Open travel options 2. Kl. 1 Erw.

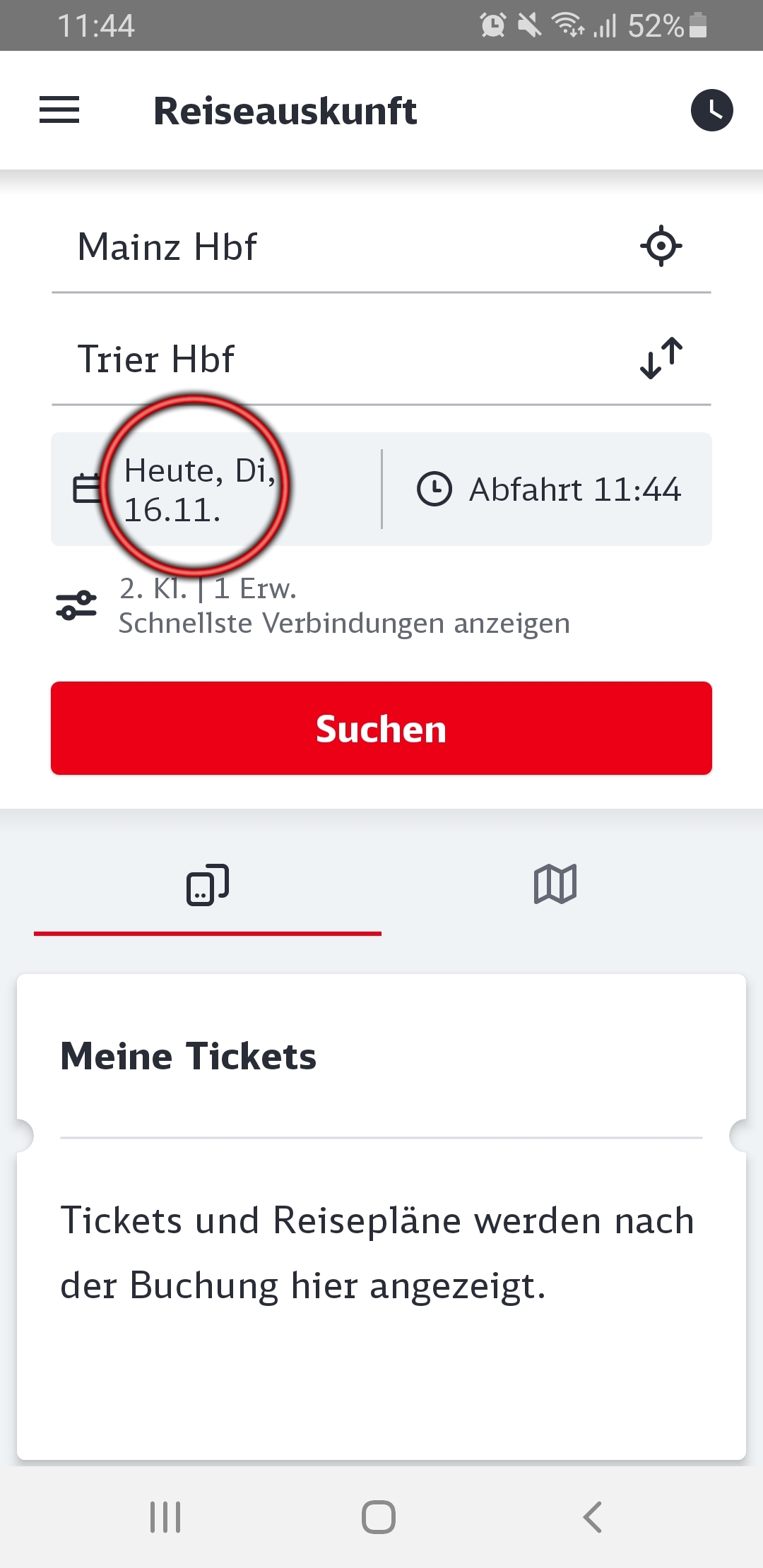(313, 606)
